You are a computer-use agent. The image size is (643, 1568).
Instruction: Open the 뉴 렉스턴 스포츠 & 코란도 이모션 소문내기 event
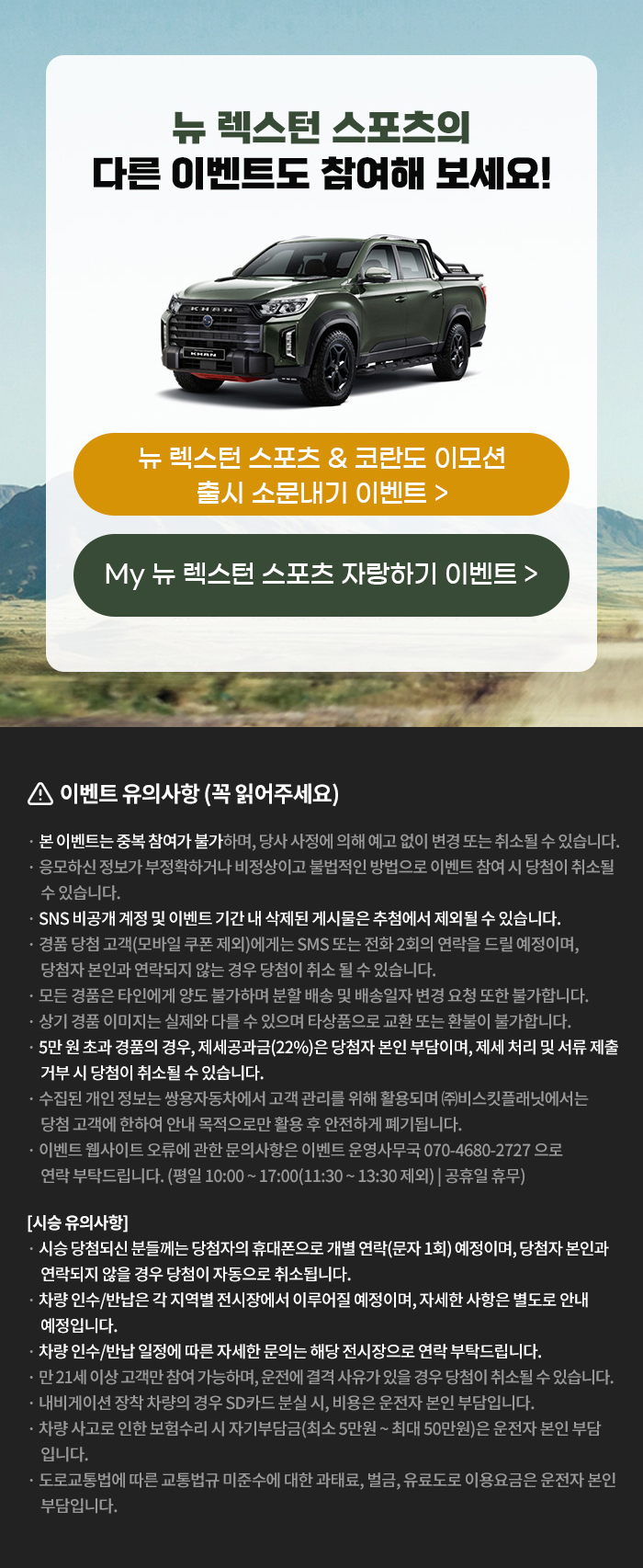click(x=321, y=474)
